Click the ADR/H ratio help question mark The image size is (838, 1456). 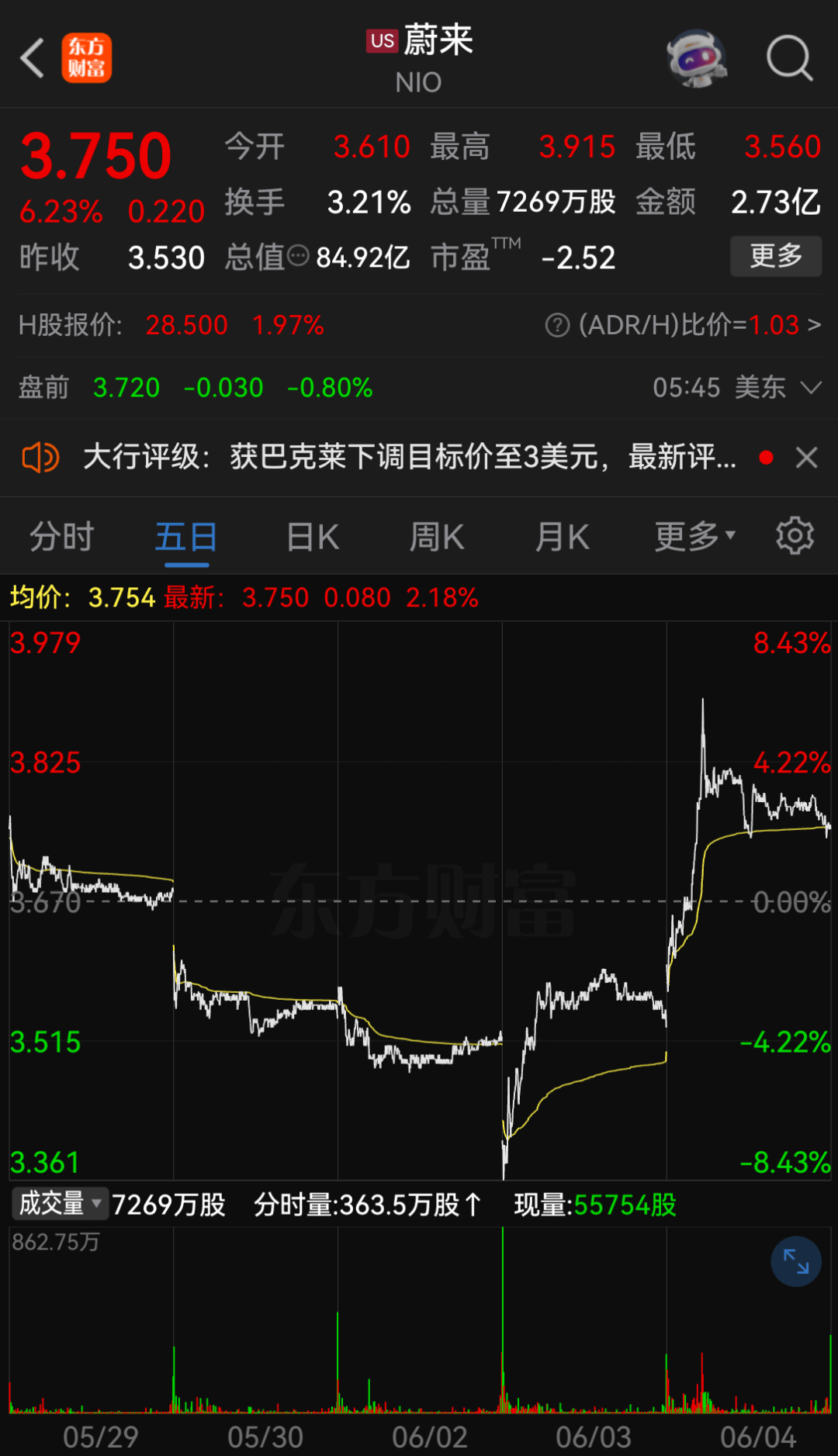[x=556, y=325]
